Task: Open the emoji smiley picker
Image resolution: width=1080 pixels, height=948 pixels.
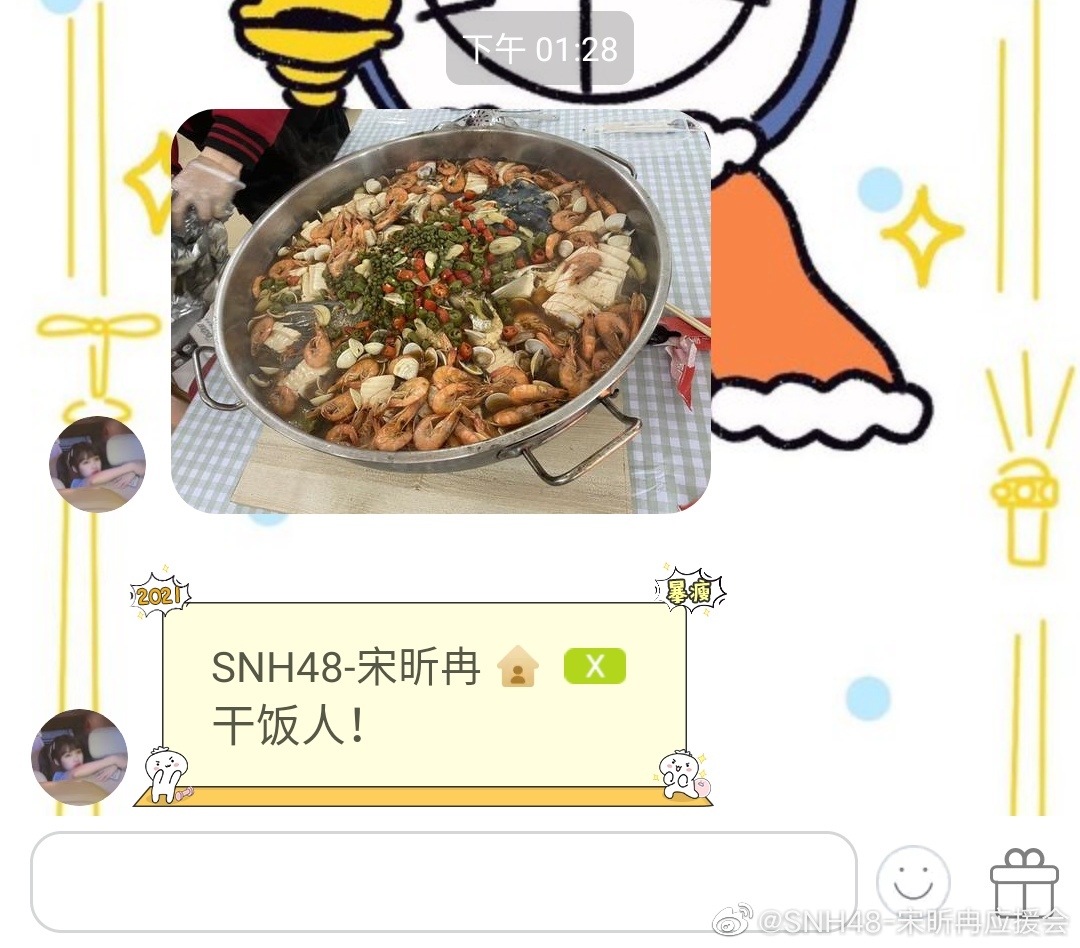Action: pos(912,882)
